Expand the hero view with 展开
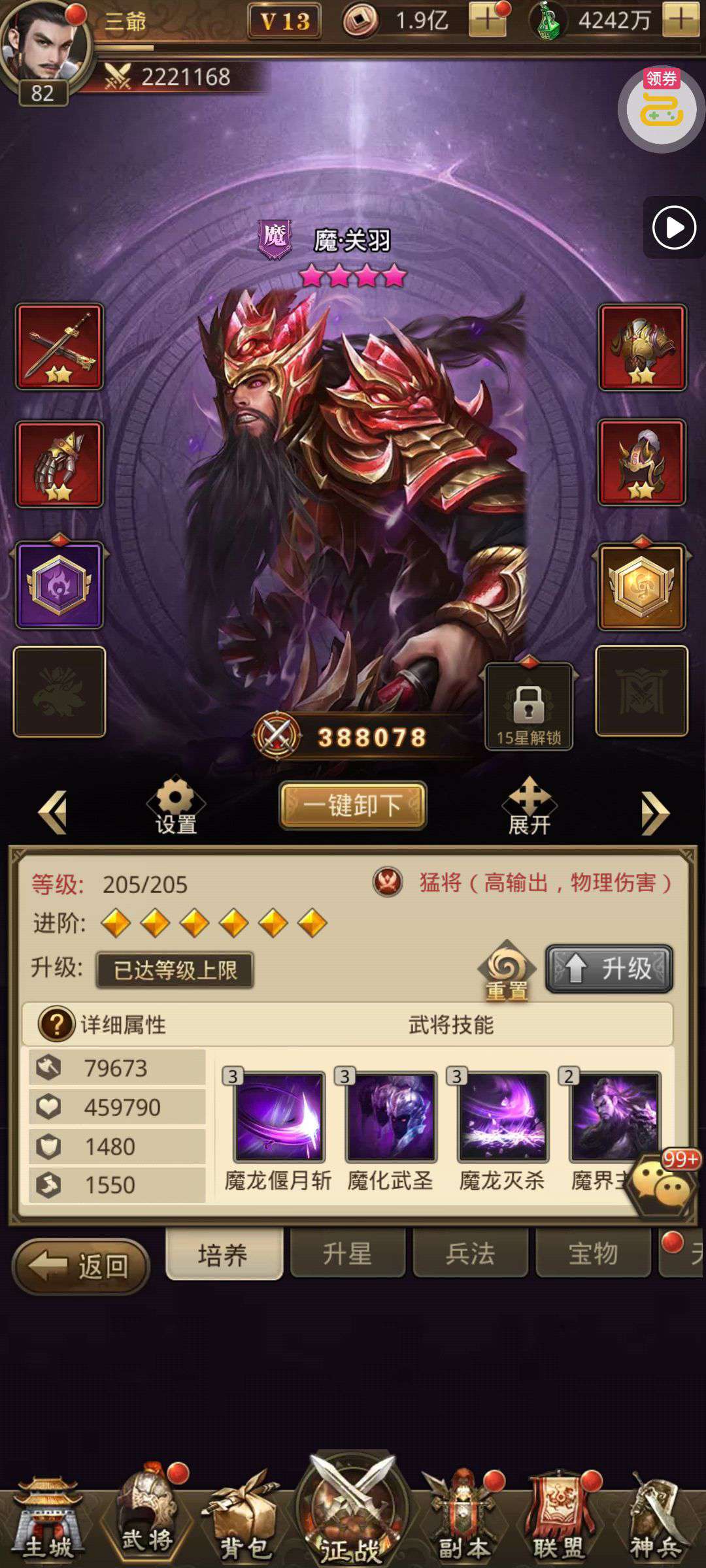This screenshot has width=706, height=1568. [x=529, y=805]
